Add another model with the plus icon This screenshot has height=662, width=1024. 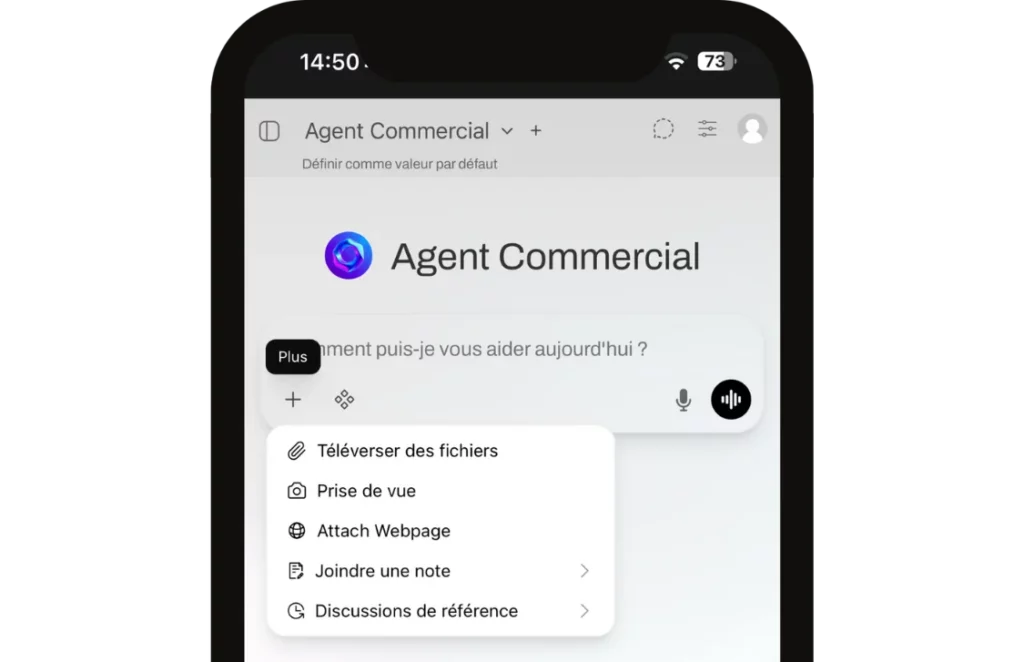[x=536, y=131]
